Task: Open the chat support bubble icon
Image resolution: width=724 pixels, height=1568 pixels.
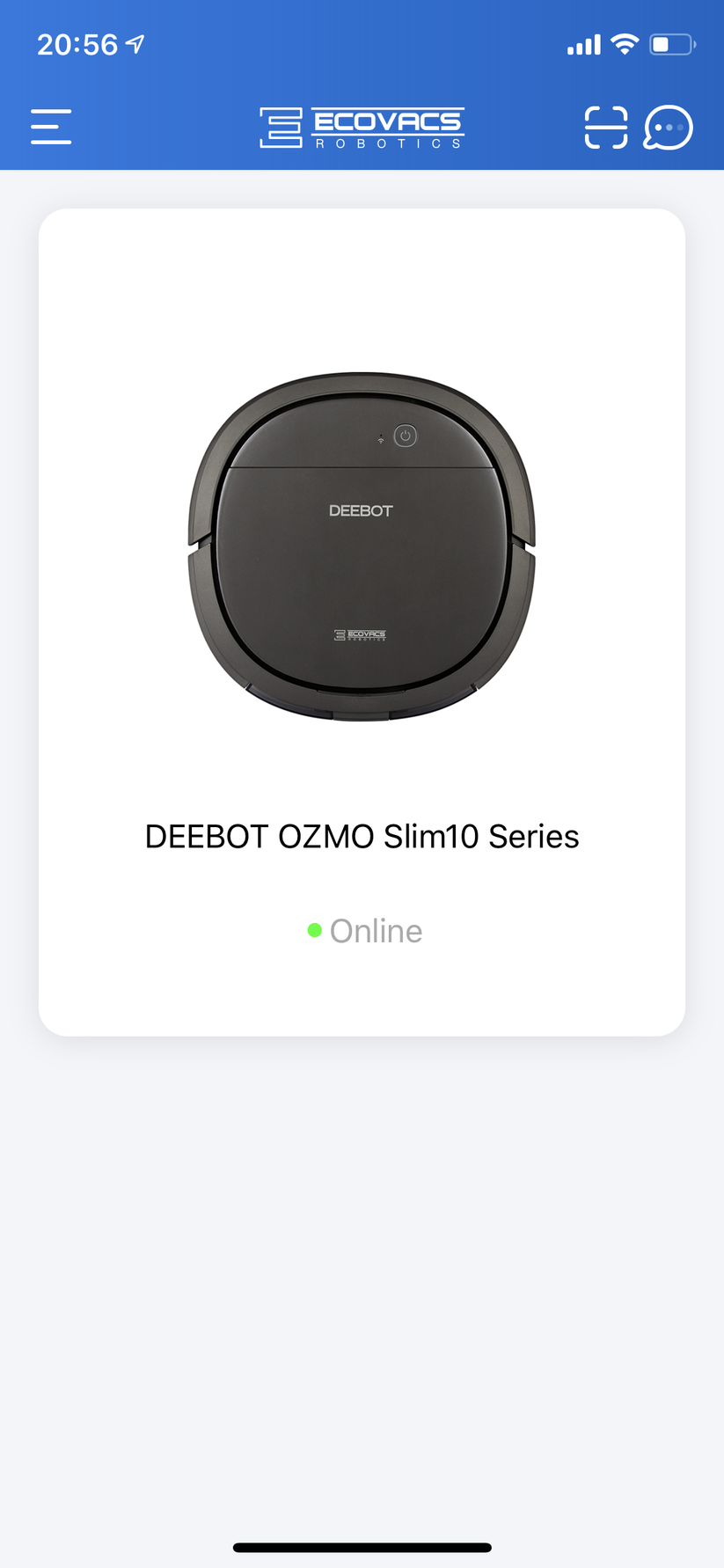Action: [668, 127]
